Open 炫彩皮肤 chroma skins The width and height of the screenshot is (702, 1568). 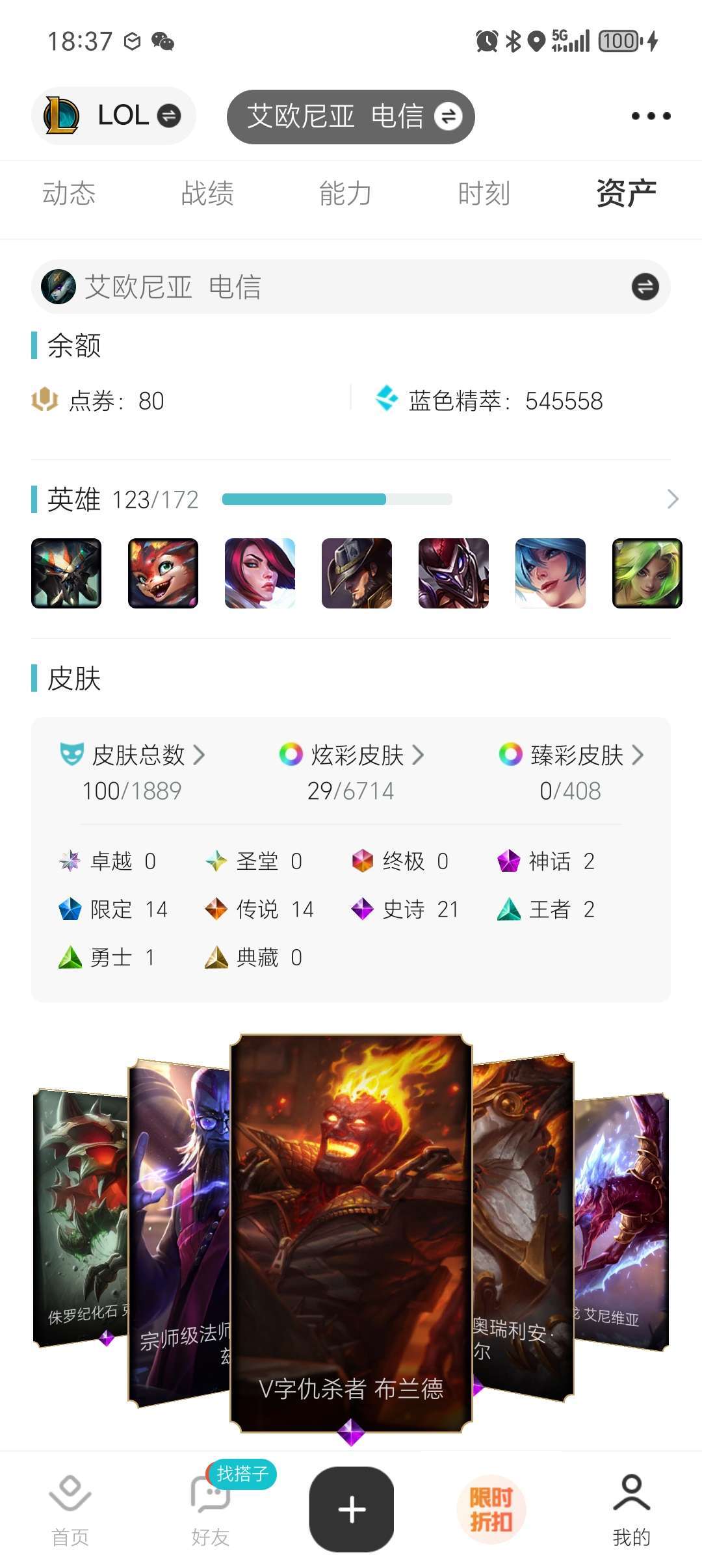tap(352, 755)
